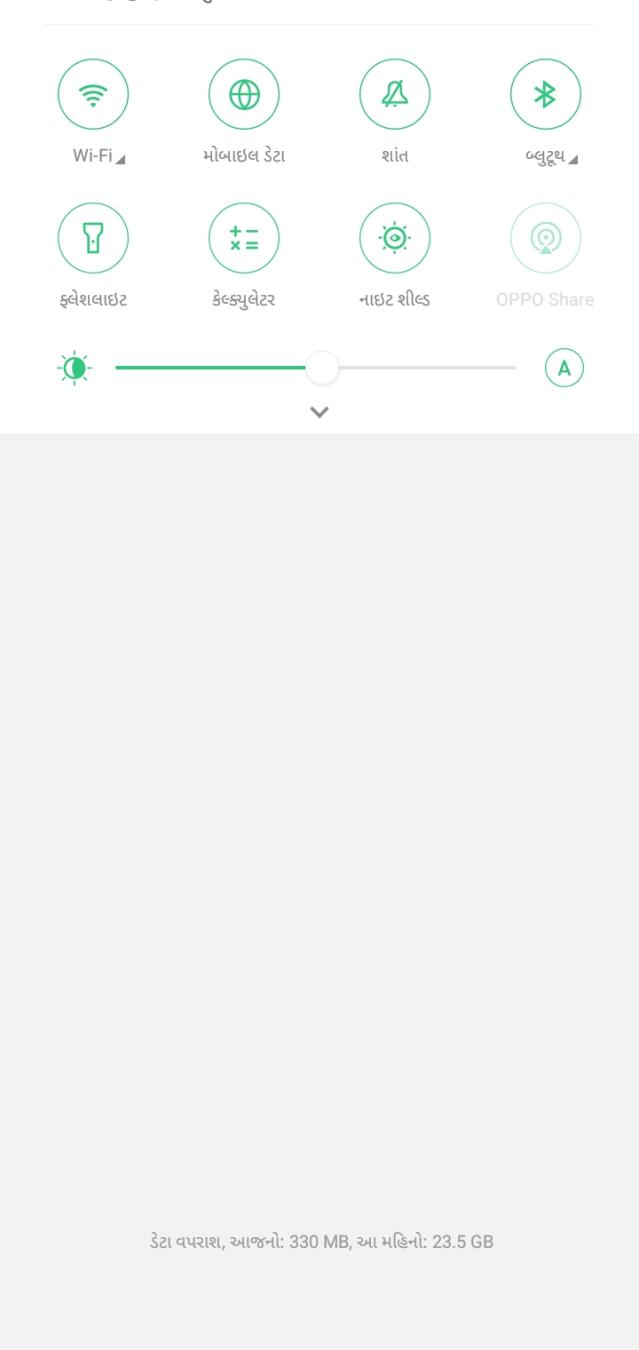Tap the OPPO Share tile
The width and height of the screenshot is (639, 1350).
coord(545,238)
